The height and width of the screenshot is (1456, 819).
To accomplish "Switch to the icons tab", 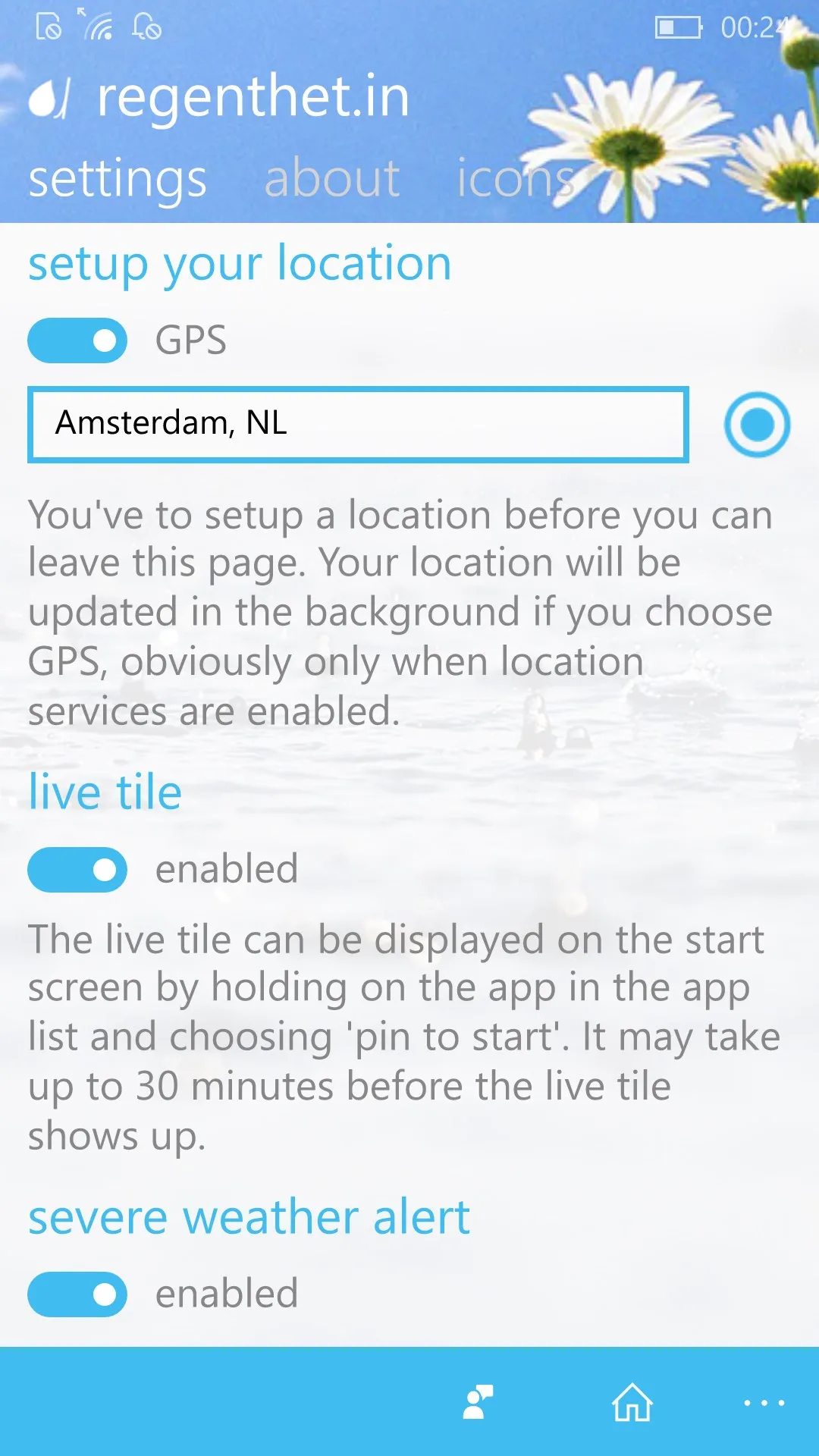I will point(515,179).
